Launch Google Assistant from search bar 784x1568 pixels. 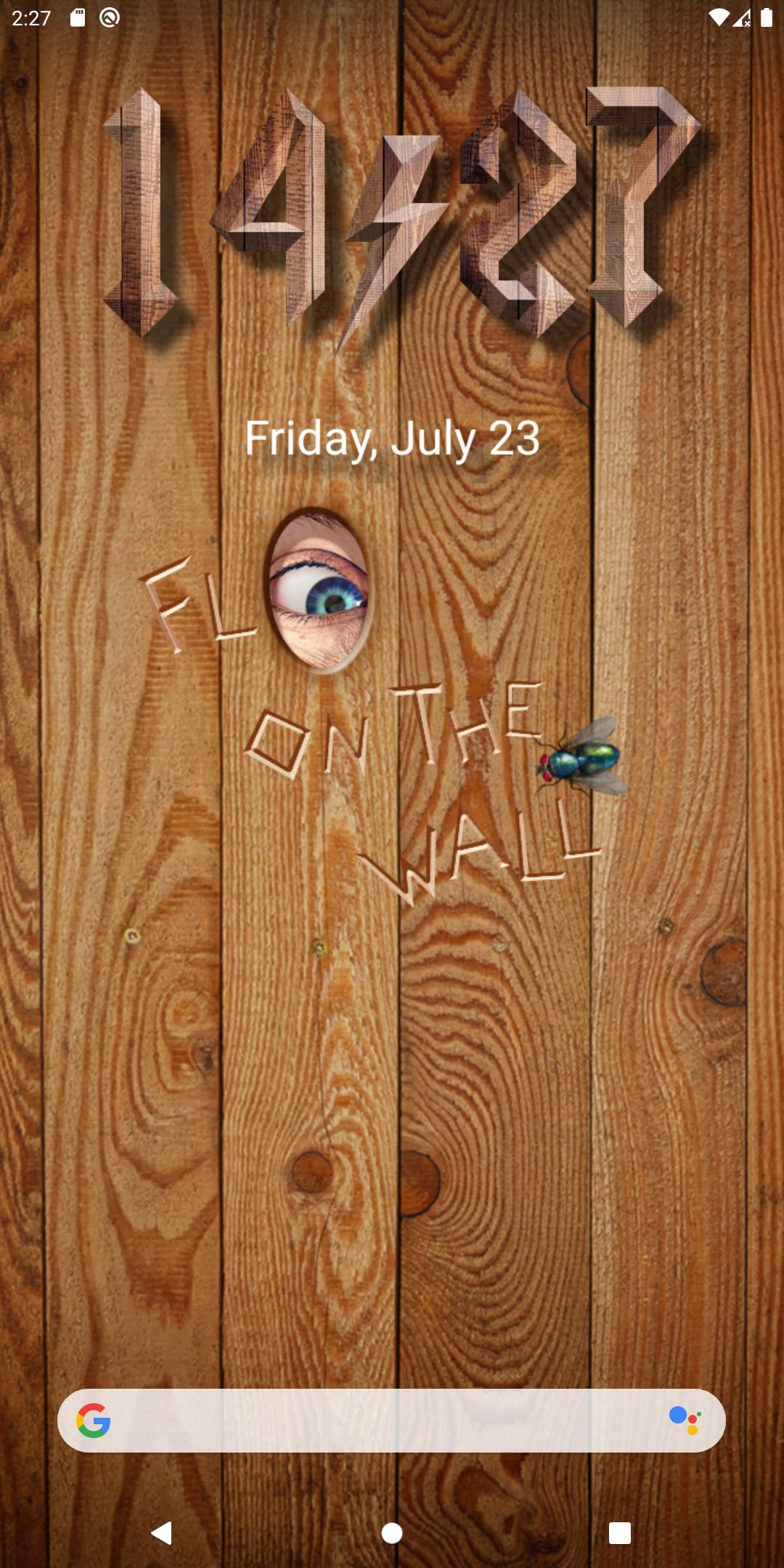coord(685,1420)
